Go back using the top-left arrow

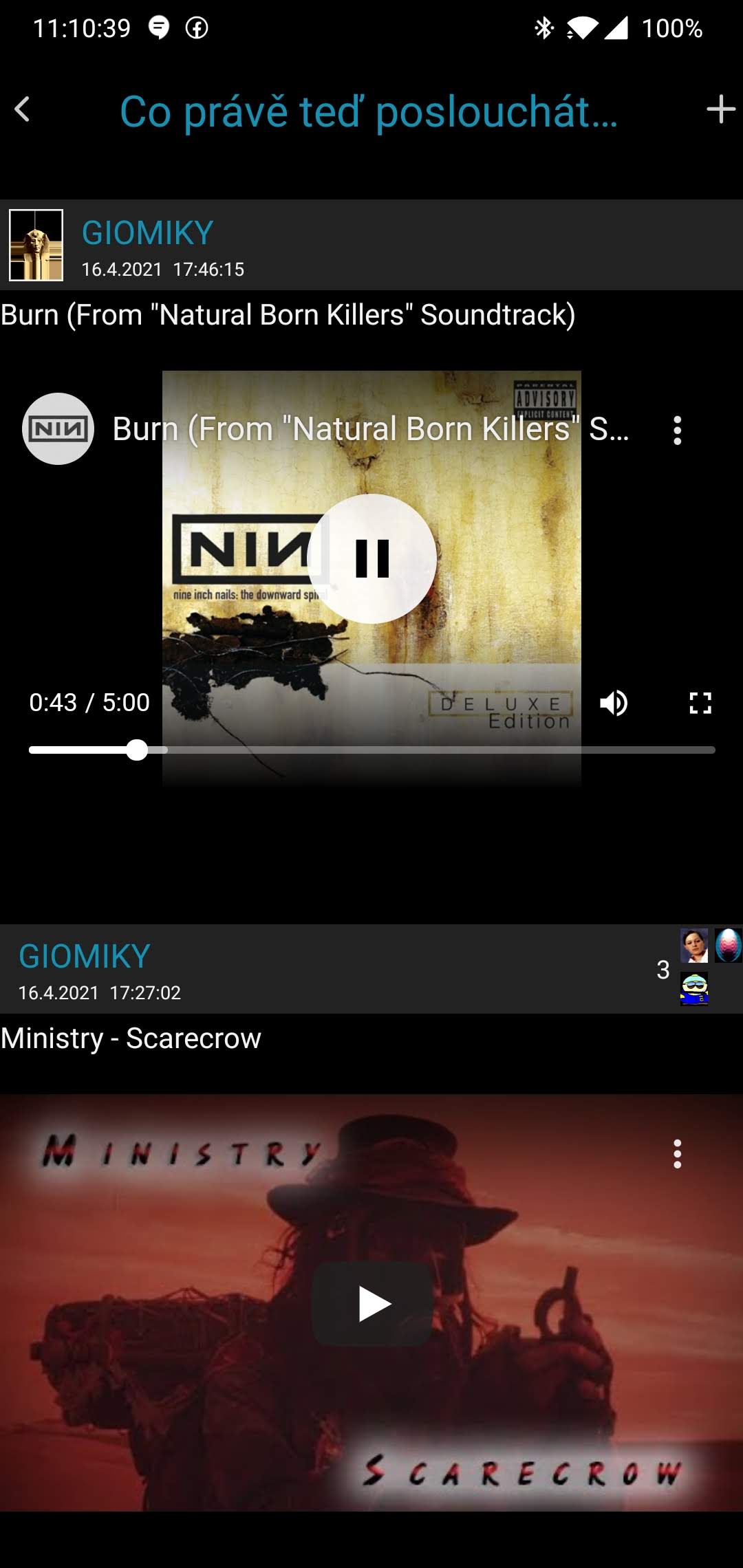pyautogui.click(x=23, y=109)
